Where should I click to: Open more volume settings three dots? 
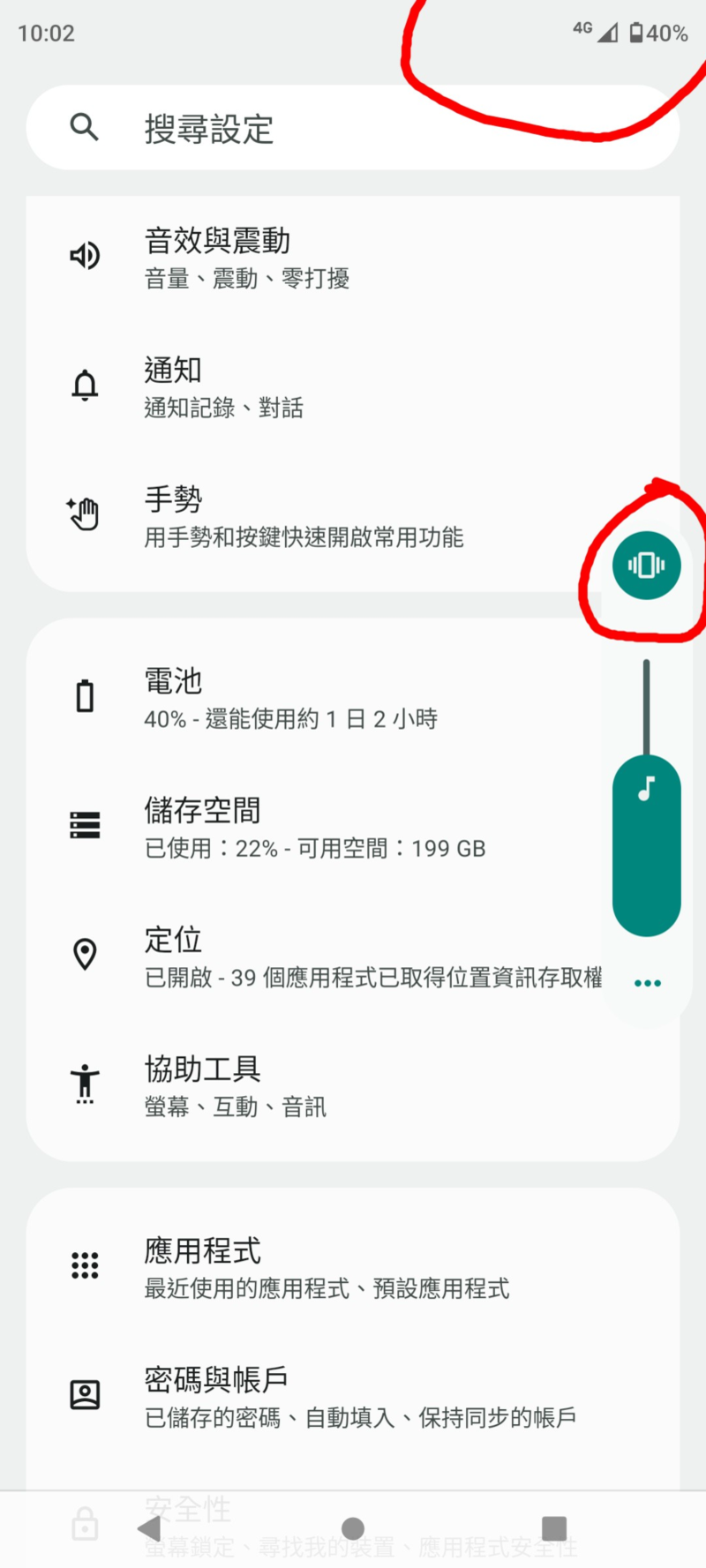click(x=647, y=983)
